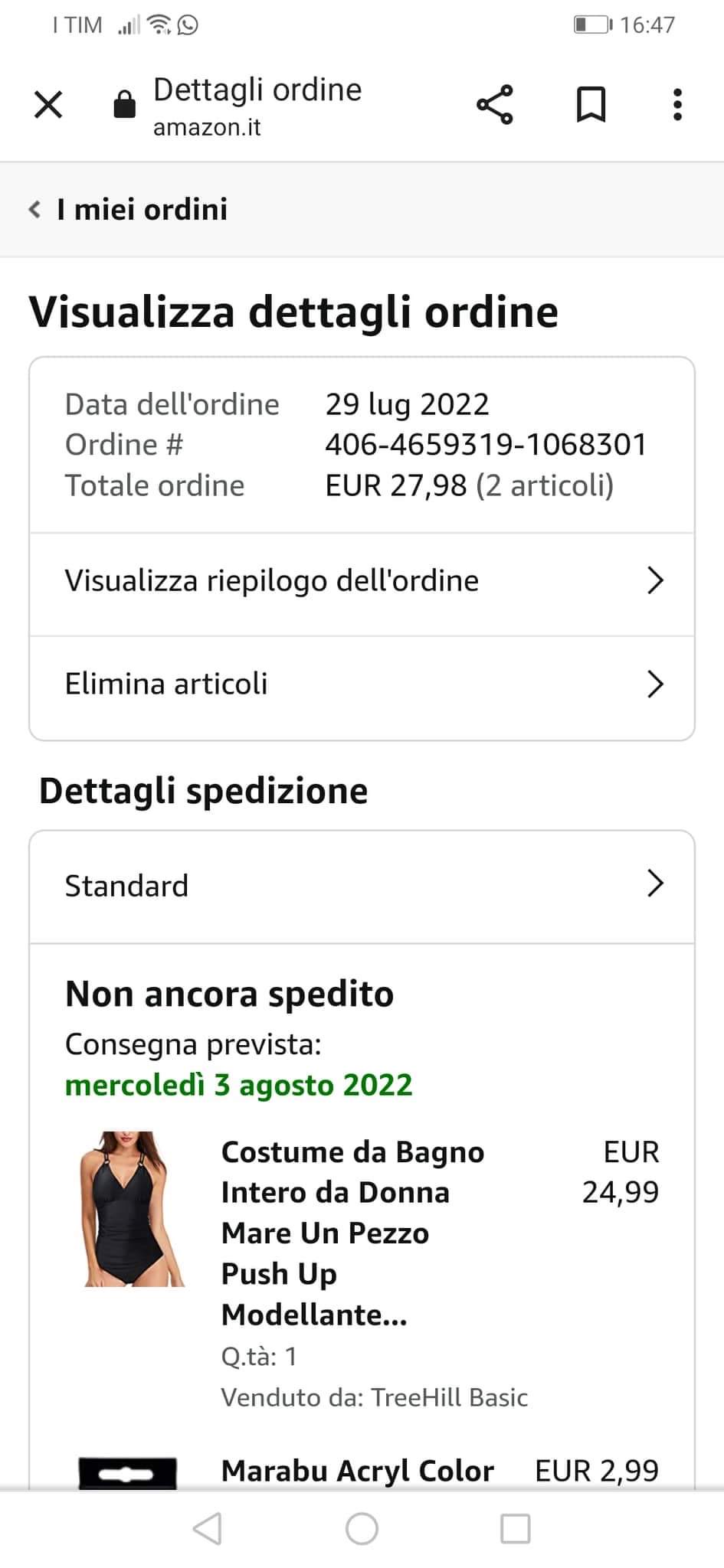Image resolution: width=724 pixels, height=1568 pixels.
Task: Open Elimina articoli
Action: (362, 684)
